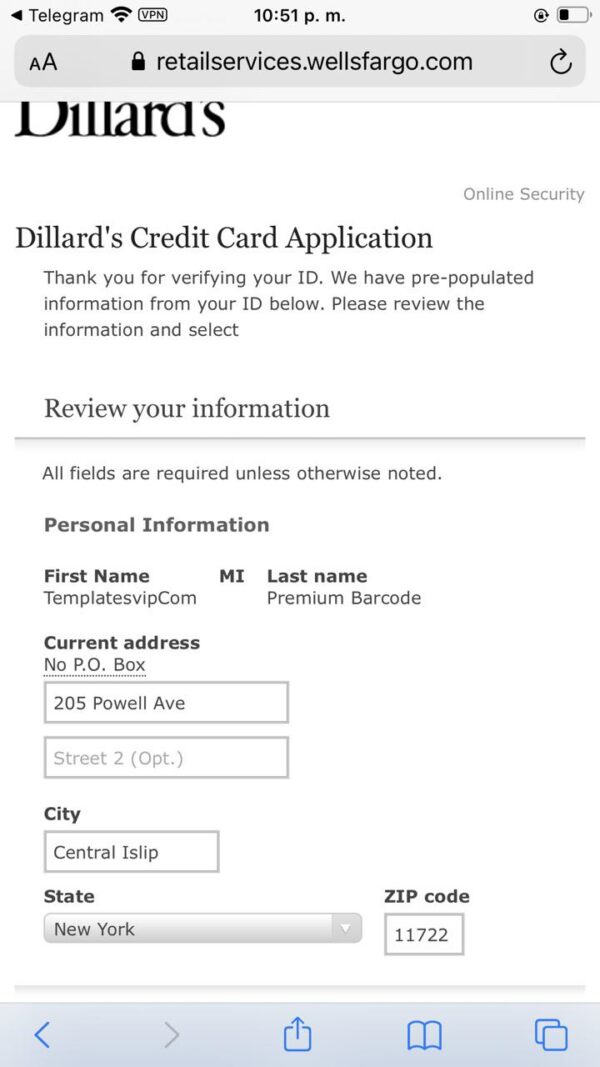Reload the page
Screen dimensions: 600x1067
(560, 63)
